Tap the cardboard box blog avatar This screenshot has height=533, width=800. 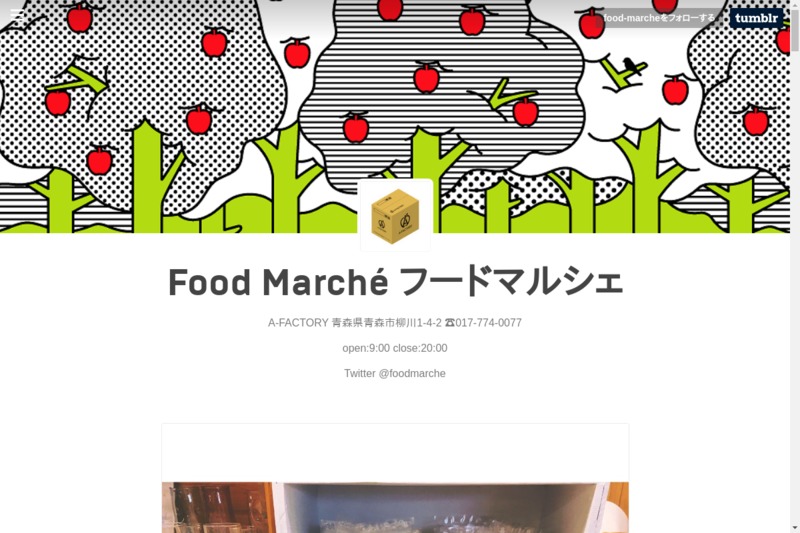(x=395, y=214)
